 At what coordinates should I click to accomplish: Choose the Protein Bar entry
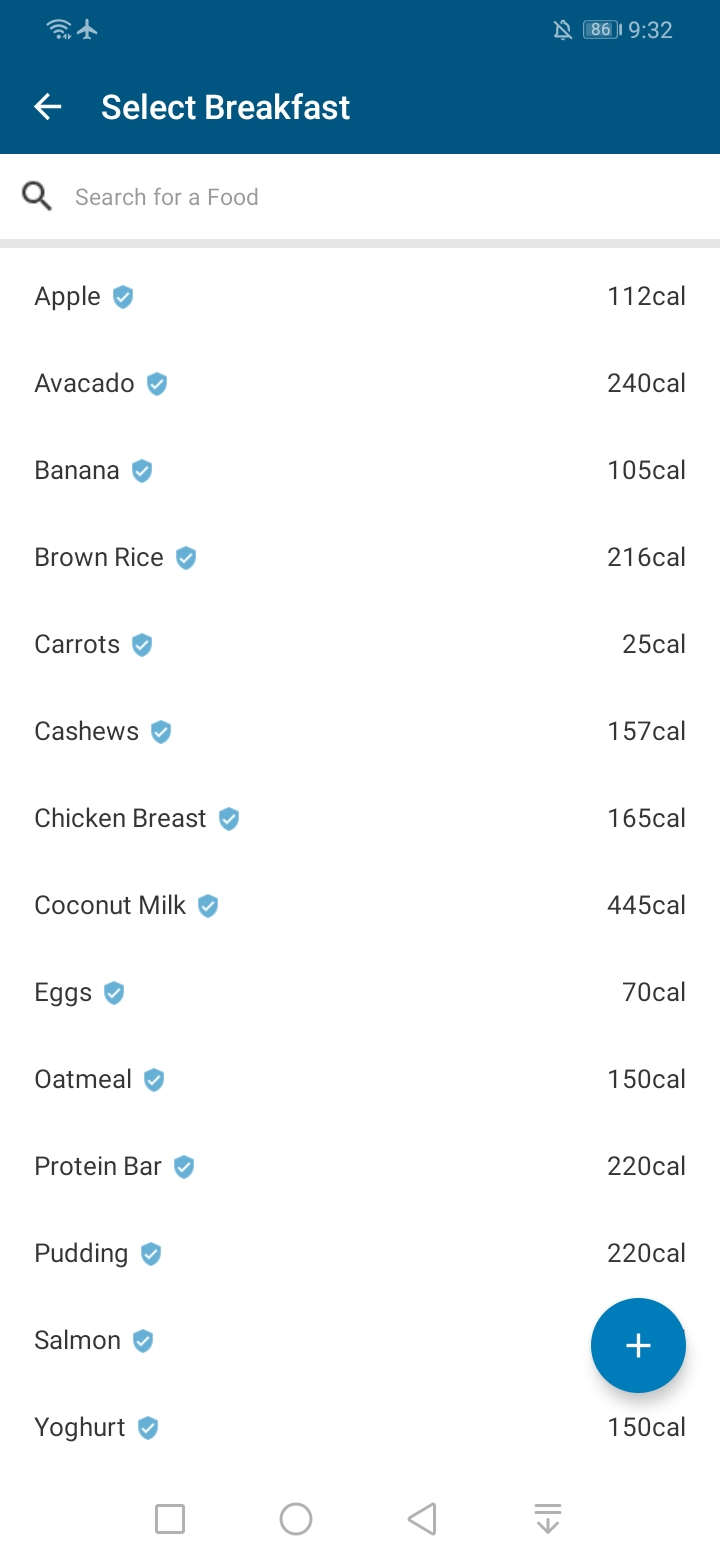360,1167
